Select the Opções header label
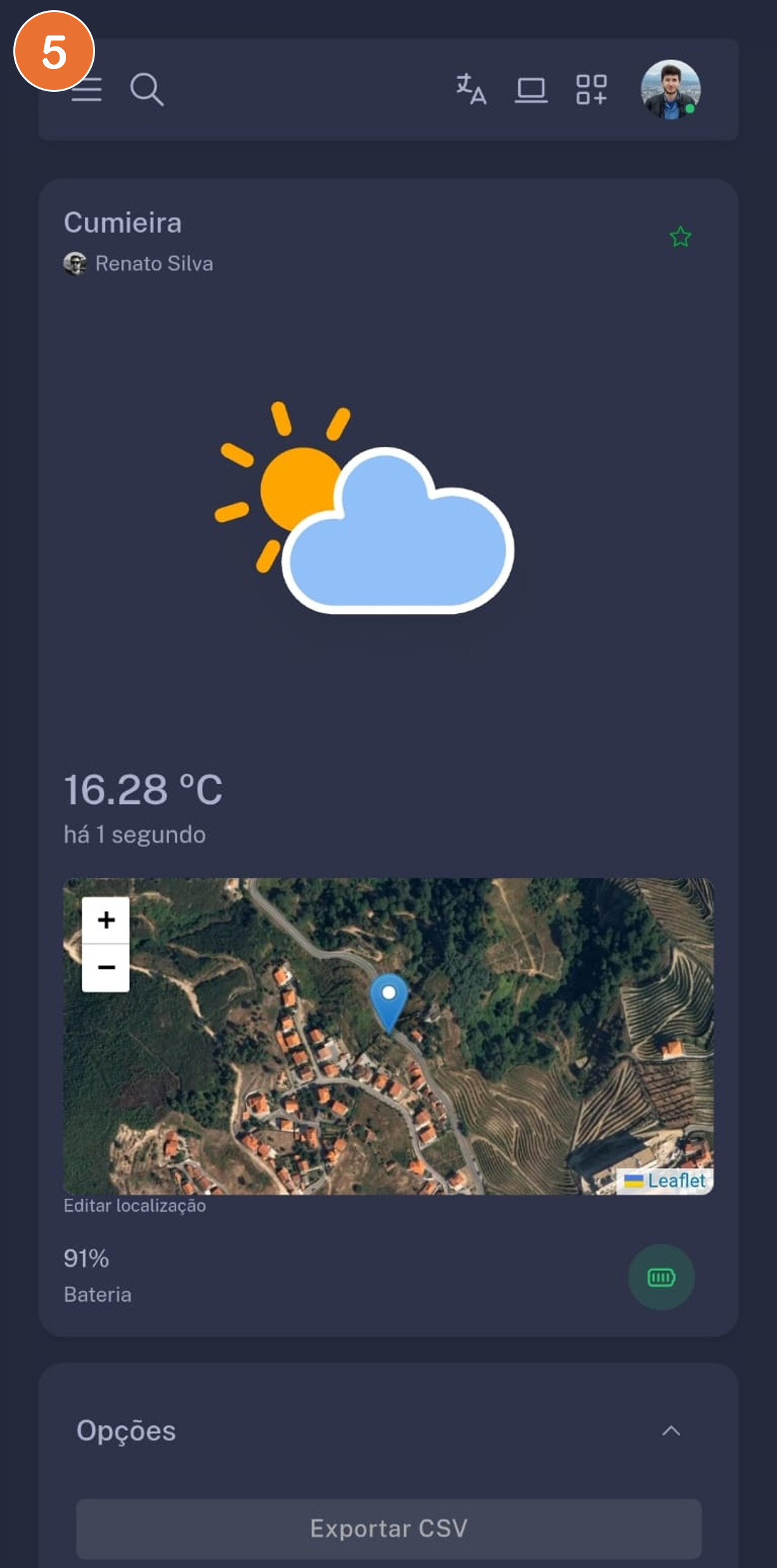Image resolution: width=777 pixels, height=1568 pixels. click(x=126, y=1431)
